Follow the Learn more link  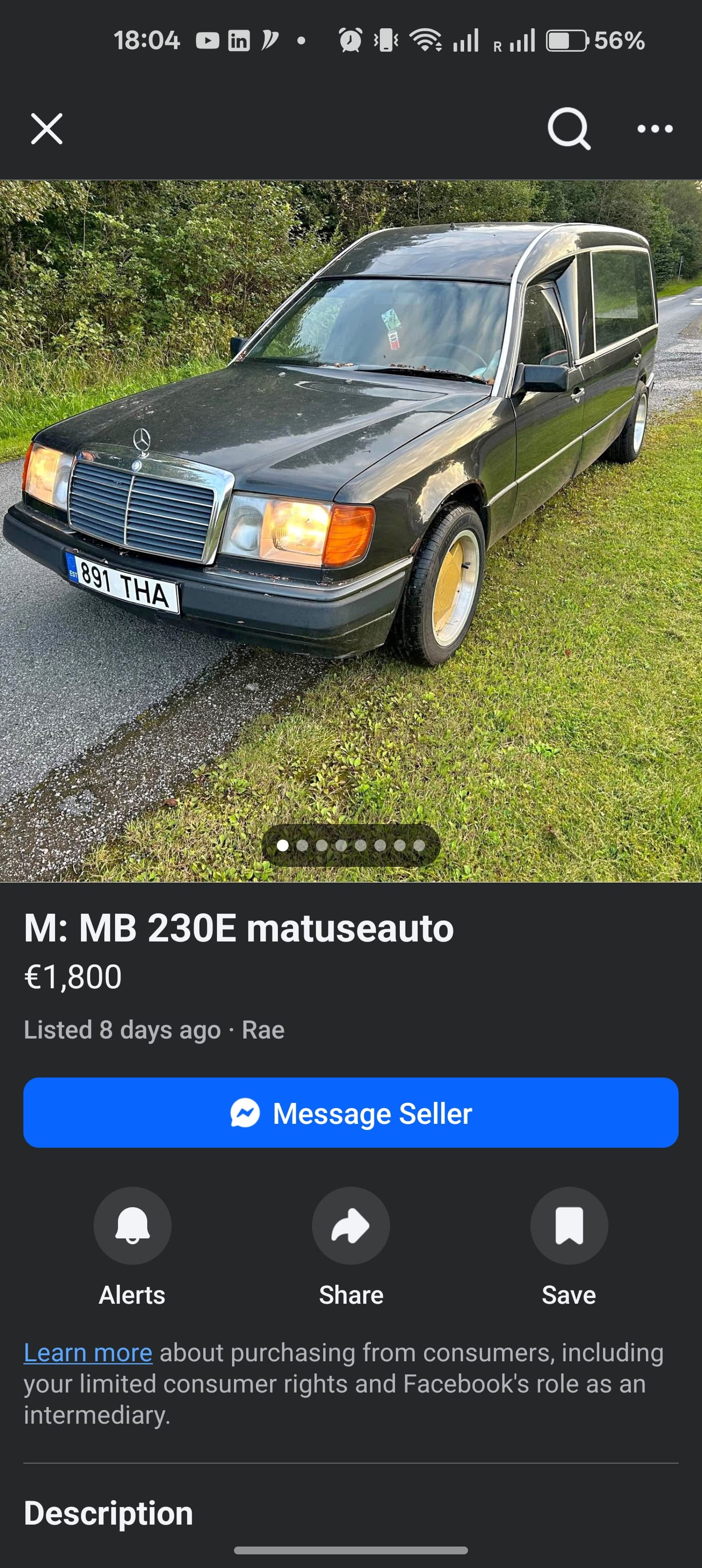click(x=88, y=1352)
